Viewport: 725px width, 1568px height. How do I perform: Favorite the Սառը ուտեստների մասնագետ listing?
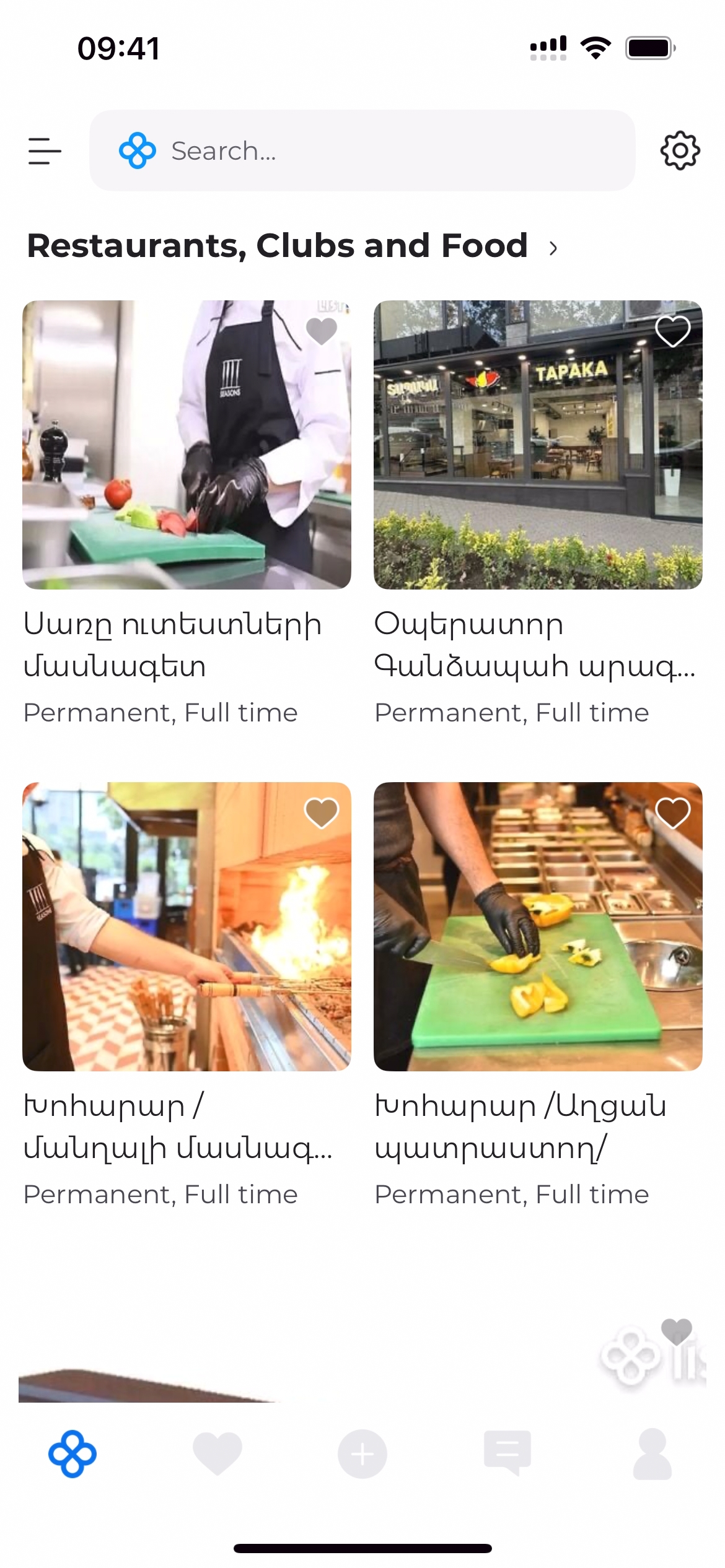coord(322,331)
